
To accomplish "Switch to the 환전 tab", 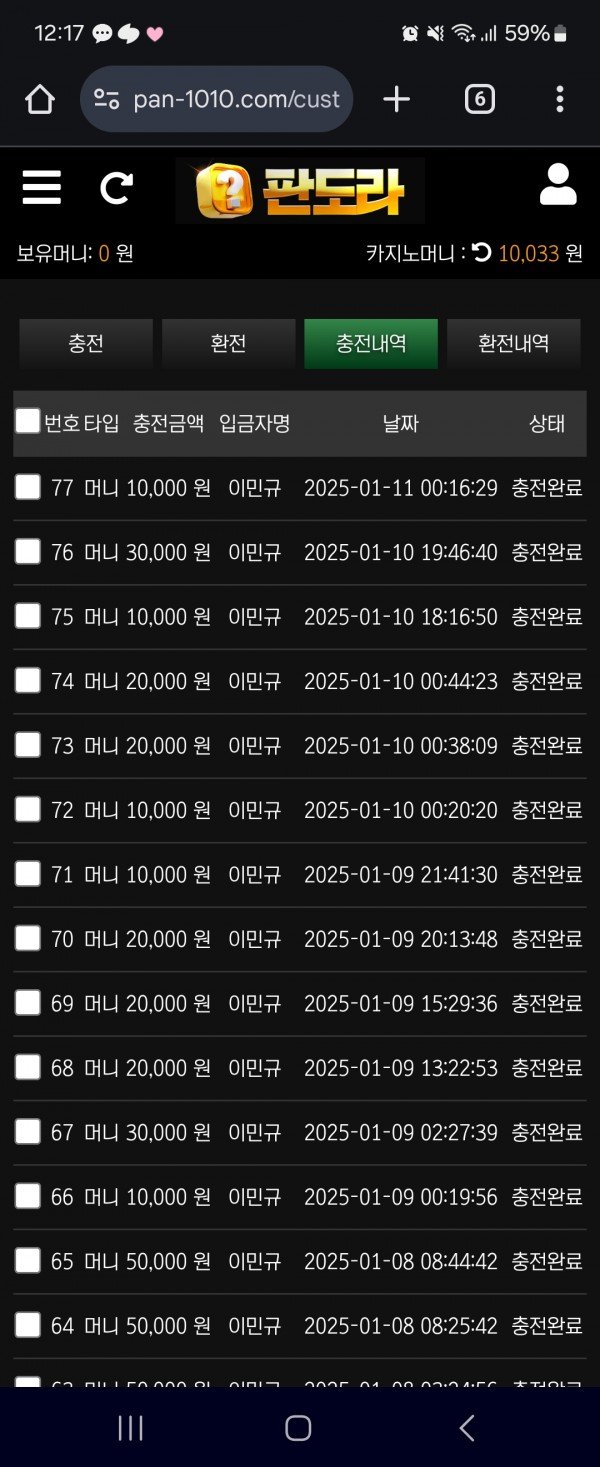I will 229,344.
